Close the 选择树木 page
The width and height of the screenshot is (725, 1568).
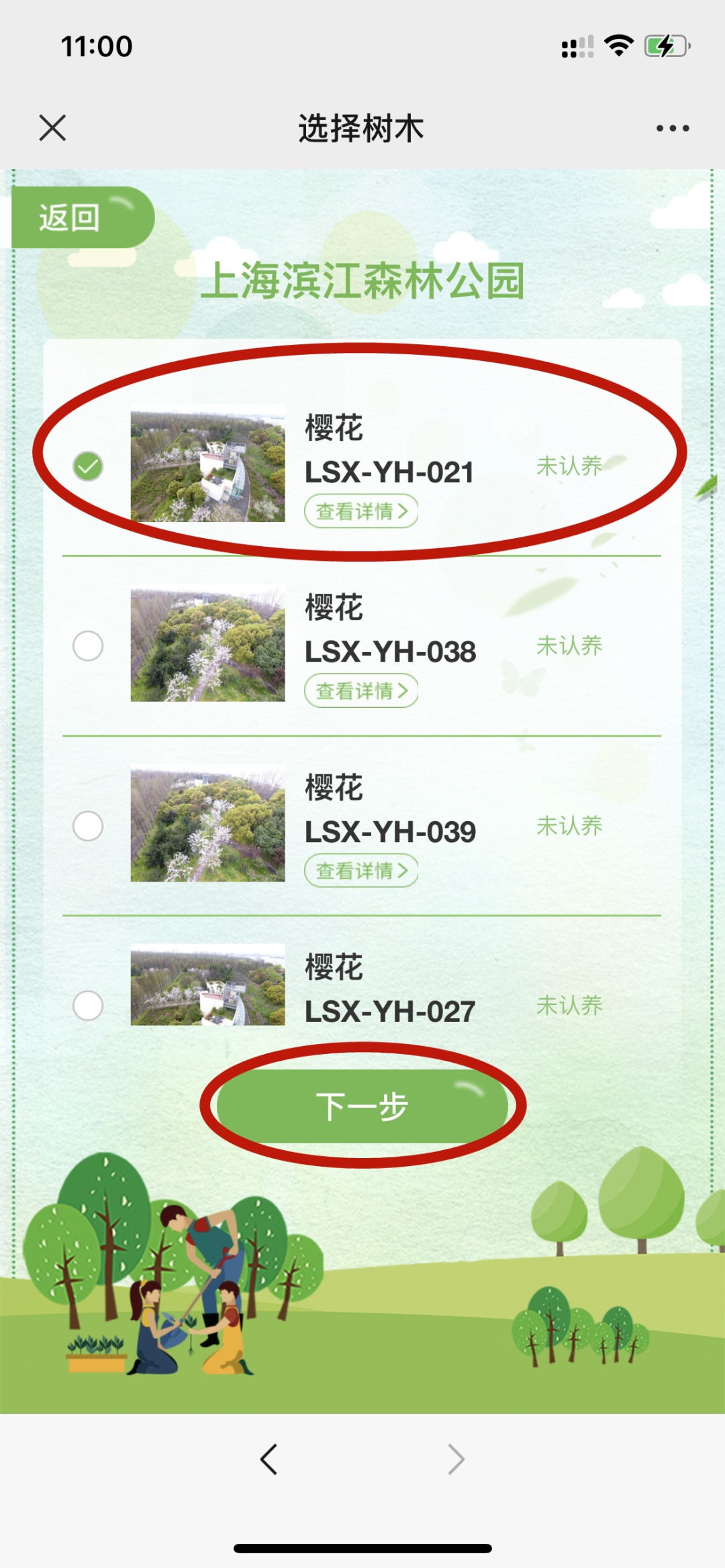(x=52, y=127)
